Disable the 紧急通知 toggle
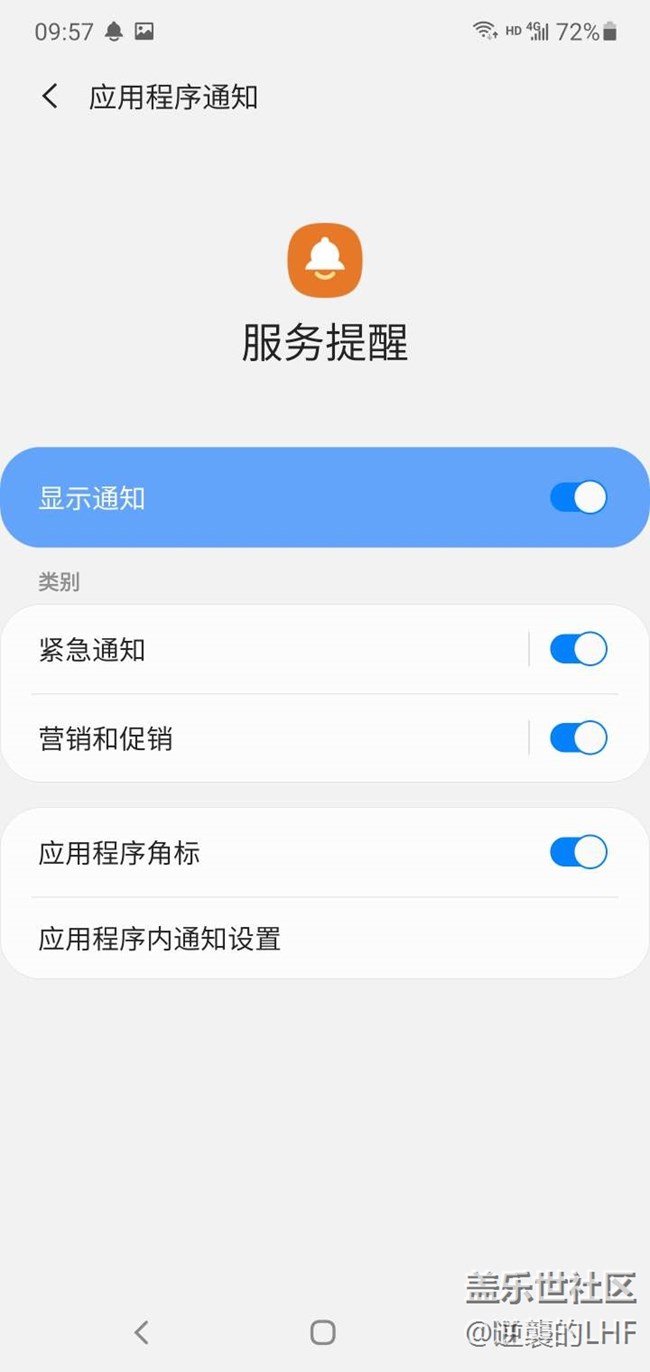650x1372 pixels. 578,649
